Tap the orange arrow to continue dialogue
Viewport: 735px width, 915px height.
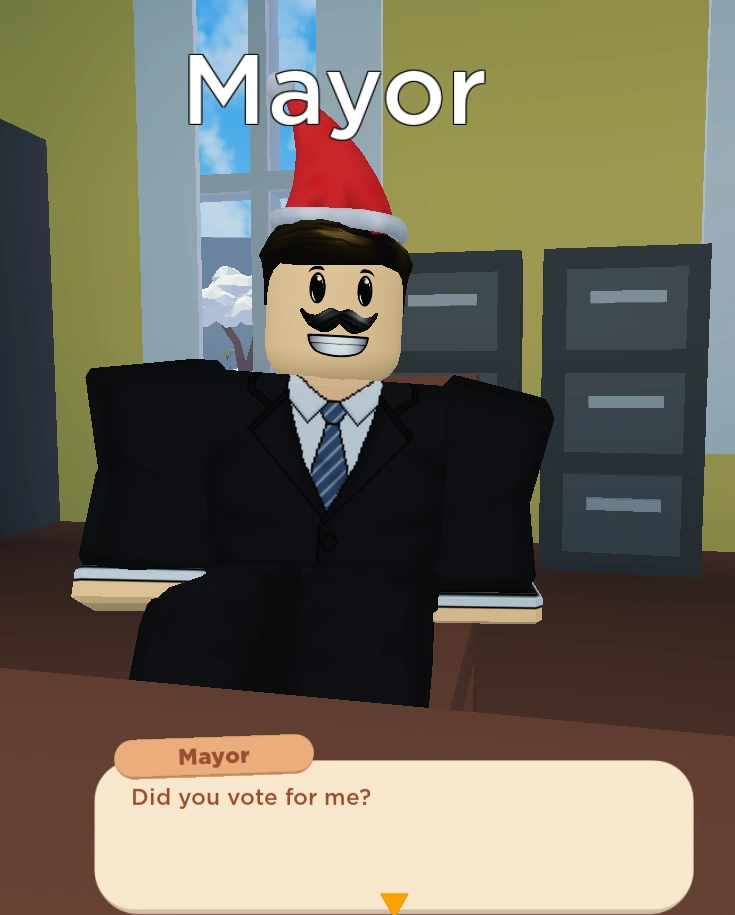click(394, 903)
